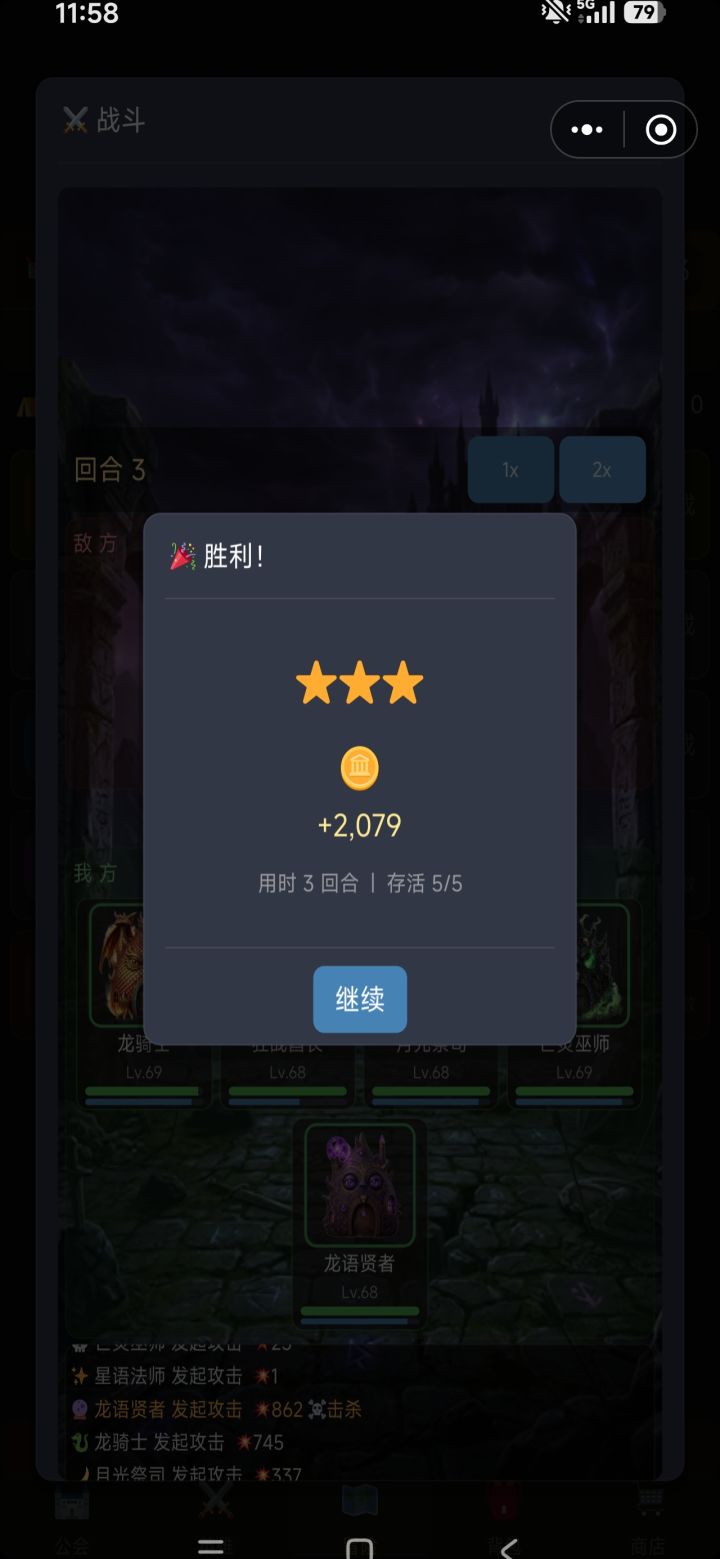The image size is (720, 1559).
Task: Select the 1x battle speed
Action: point(510,469)
